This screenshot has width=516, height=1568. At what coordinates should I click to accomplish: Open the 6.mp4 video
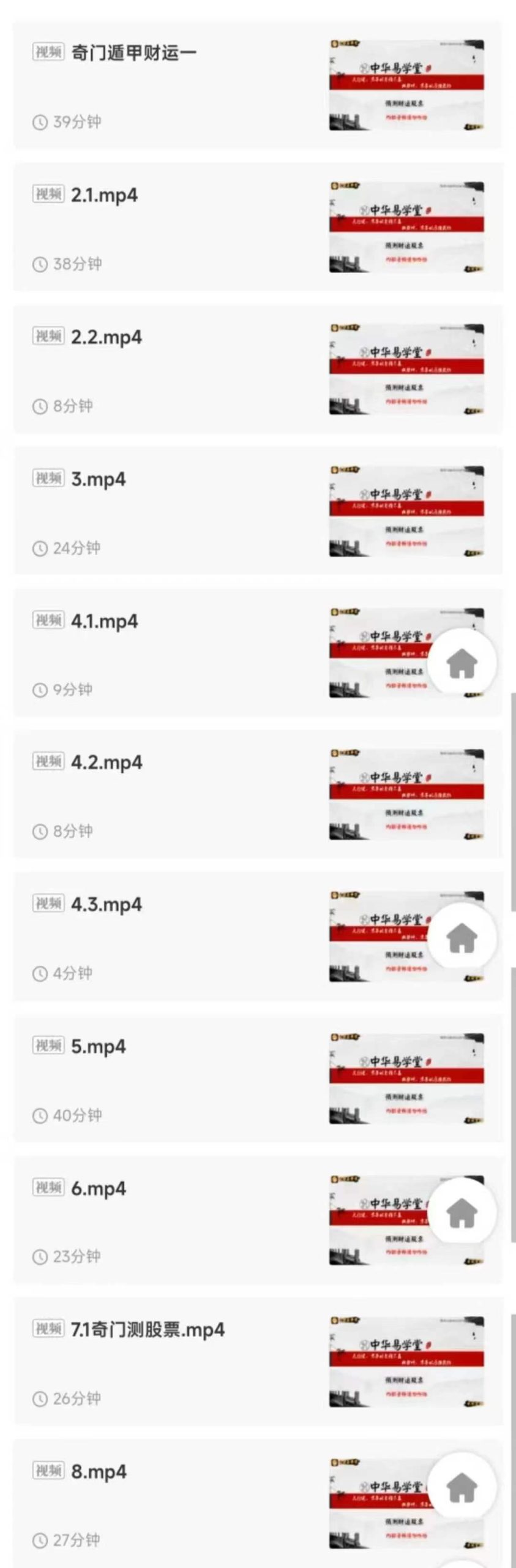[x=98, y=1188]
